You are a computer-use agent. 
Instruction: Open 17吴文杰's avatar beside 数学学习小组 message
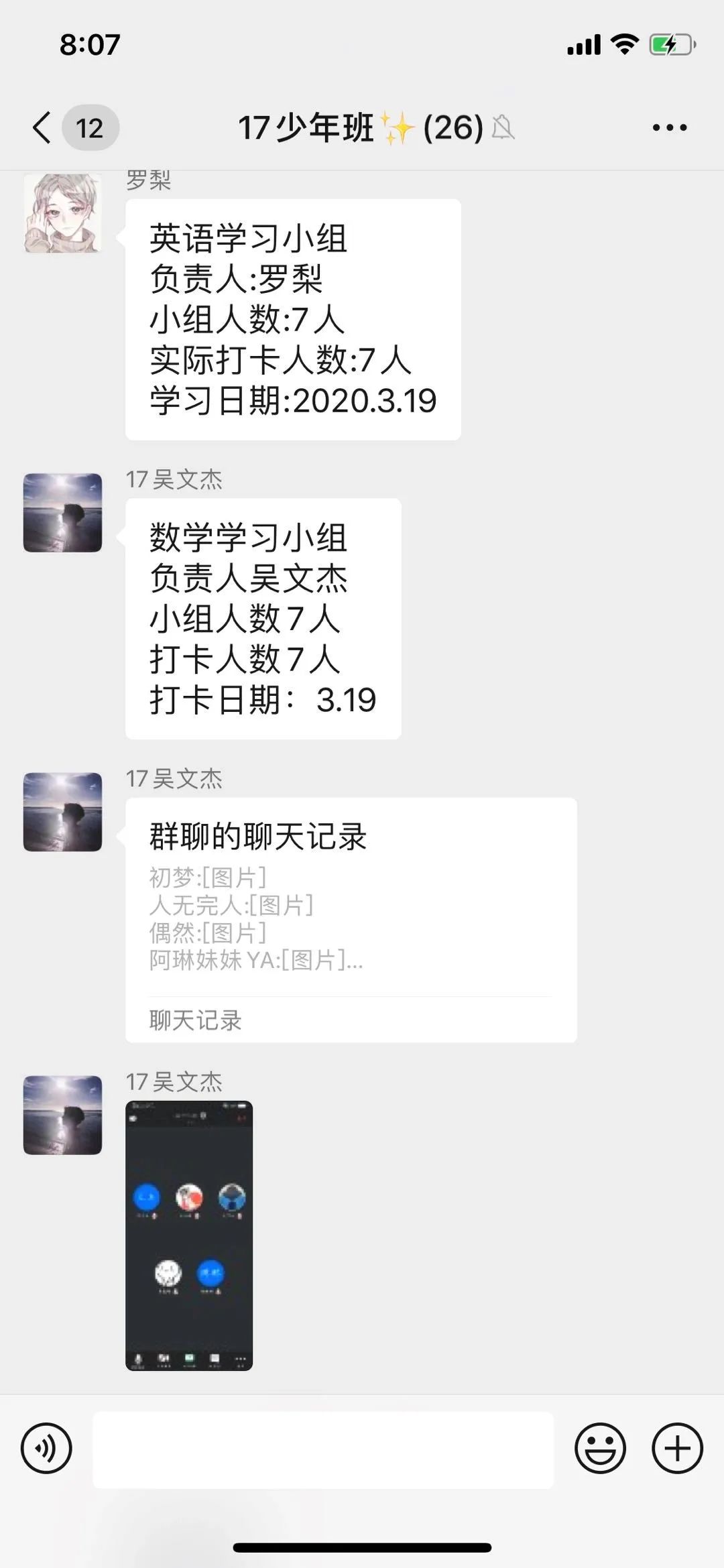pyautogui.click(x=63, y=513)
